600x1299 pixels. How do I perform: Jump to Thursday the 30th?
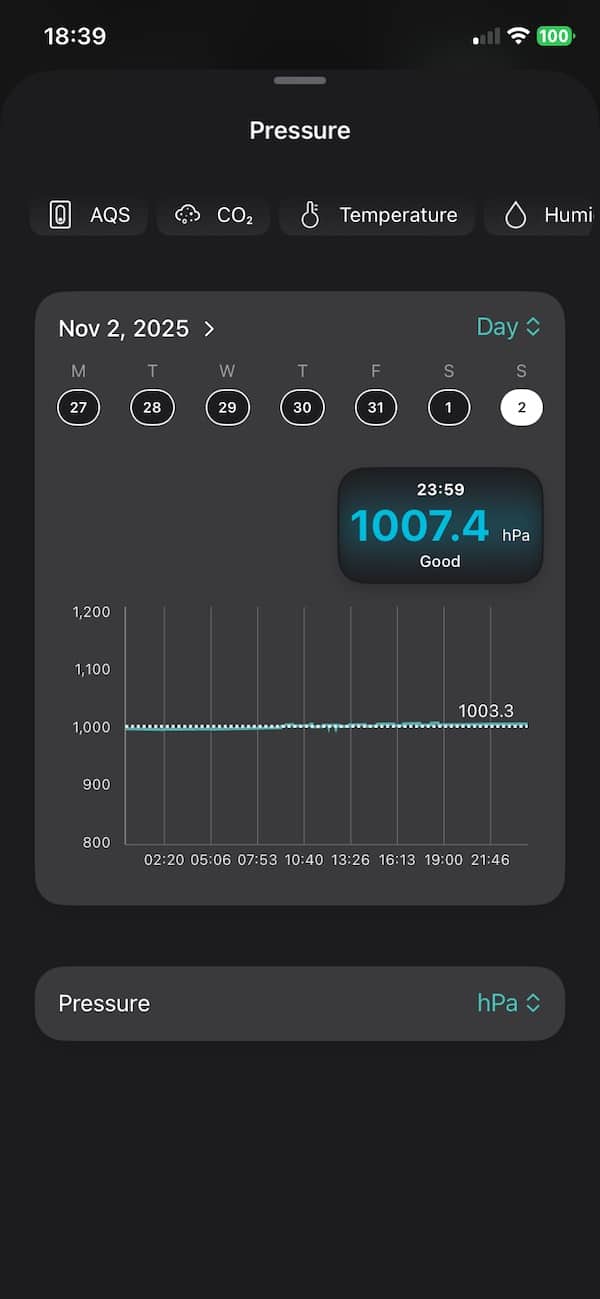pos(302,408)
